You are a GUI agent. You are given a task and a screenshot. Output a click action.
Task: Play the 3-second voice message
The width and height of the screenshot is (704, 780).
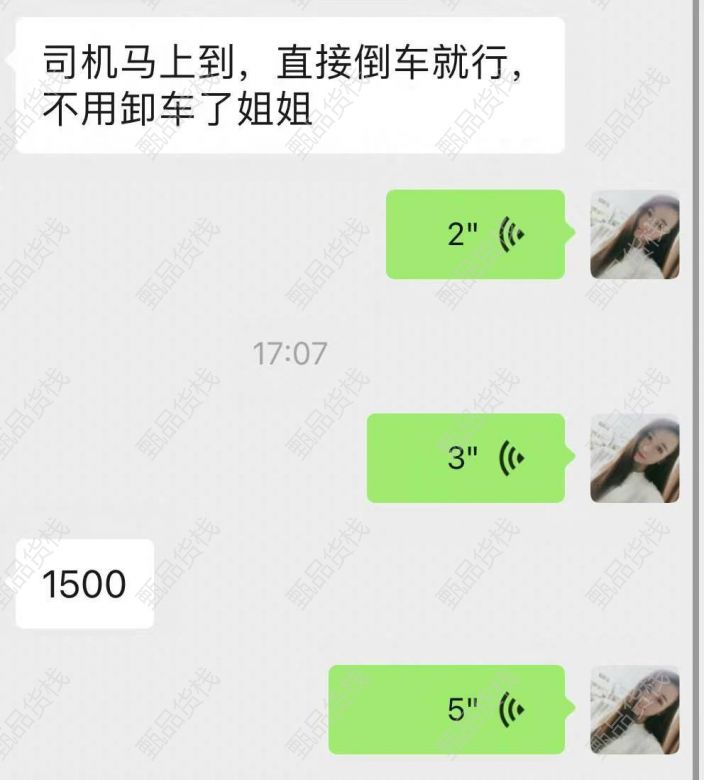coord(466,458)
